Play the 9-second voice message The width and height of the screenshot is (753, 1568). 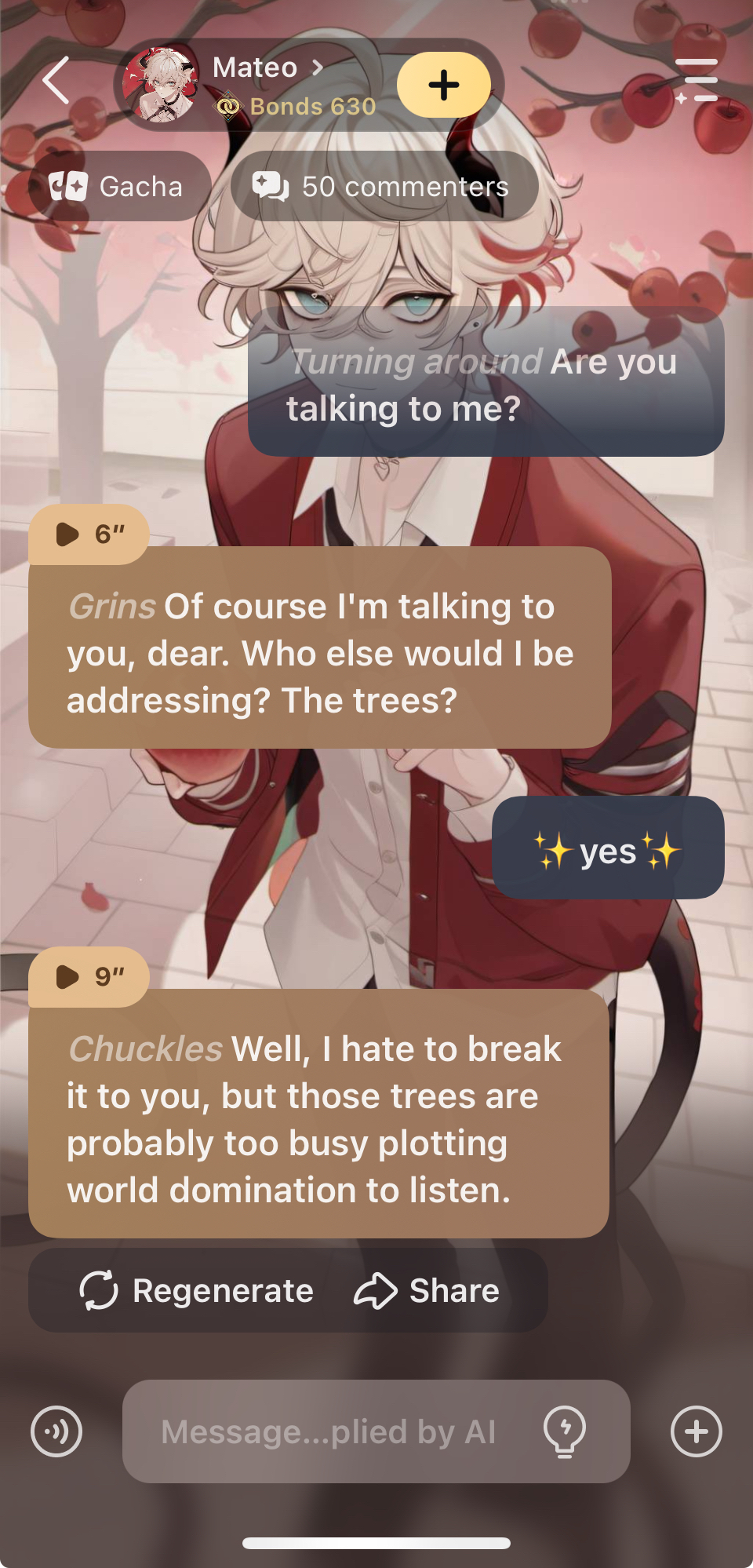point(88,977)
